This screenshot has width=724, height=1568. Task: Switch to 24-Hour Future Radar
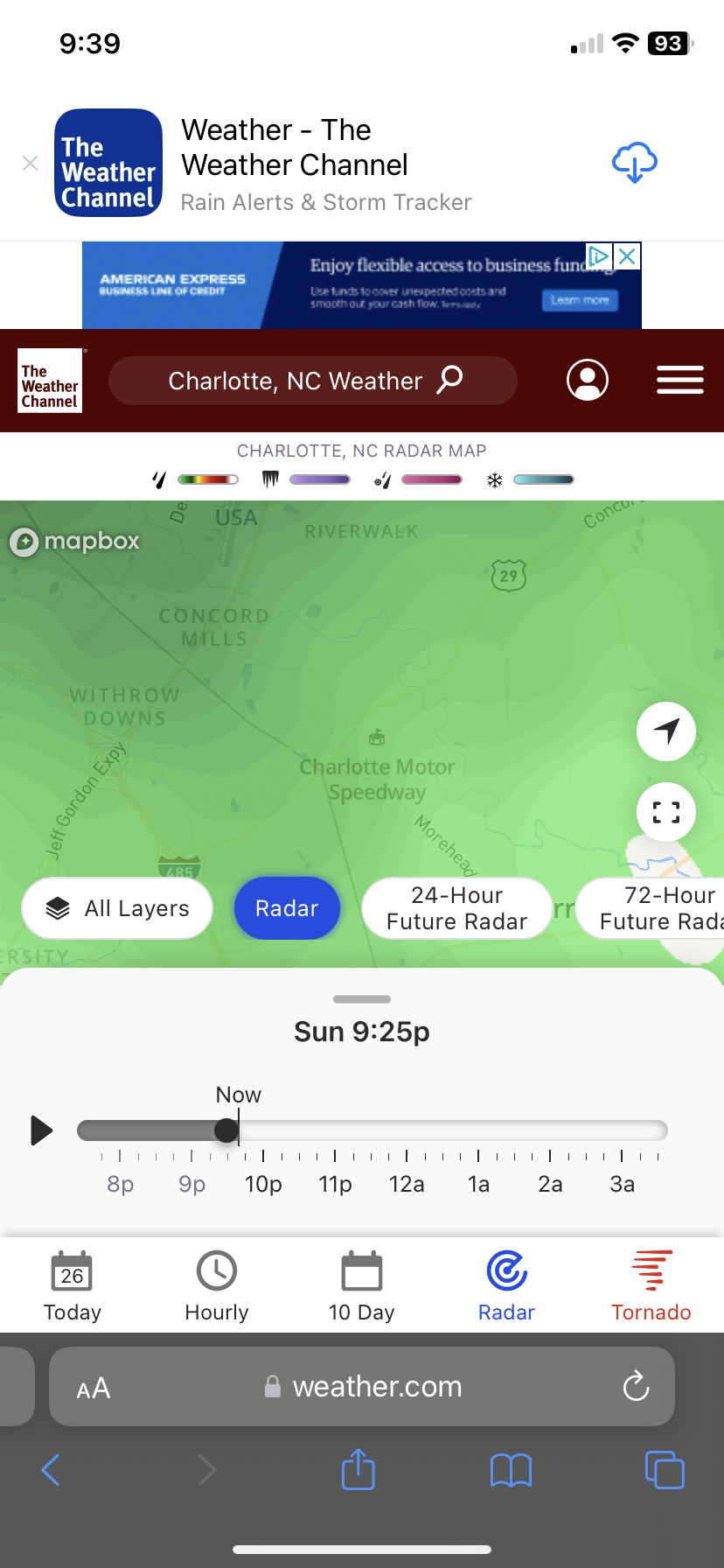pos(456,909)
